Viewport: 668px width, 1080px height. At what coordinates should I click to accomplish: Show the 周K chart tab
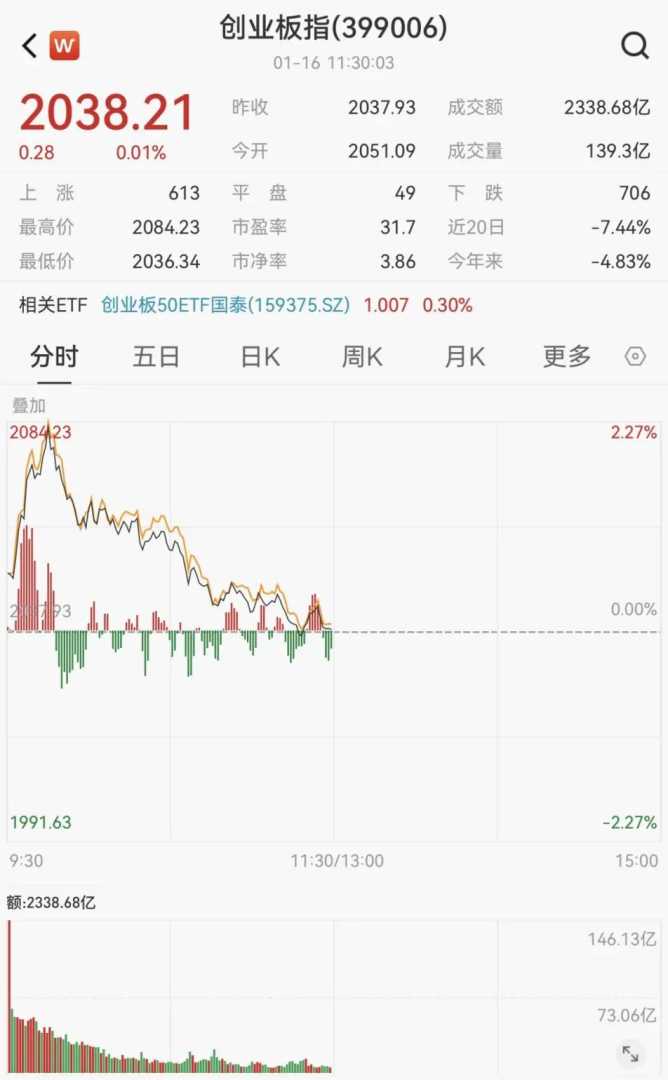(x=362, y=357)
